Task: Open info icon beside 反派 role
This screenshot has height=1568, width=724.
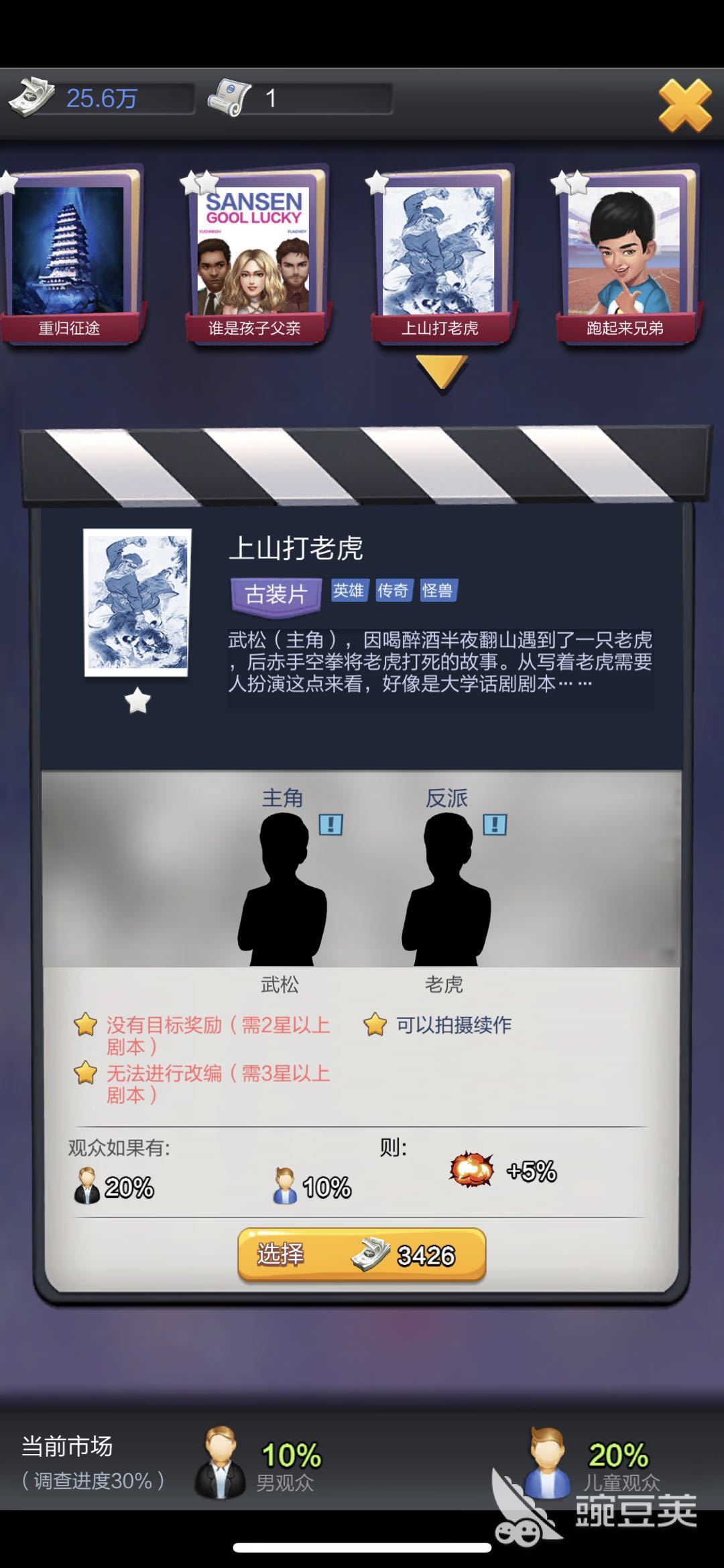Action: (x=495, y=824)
